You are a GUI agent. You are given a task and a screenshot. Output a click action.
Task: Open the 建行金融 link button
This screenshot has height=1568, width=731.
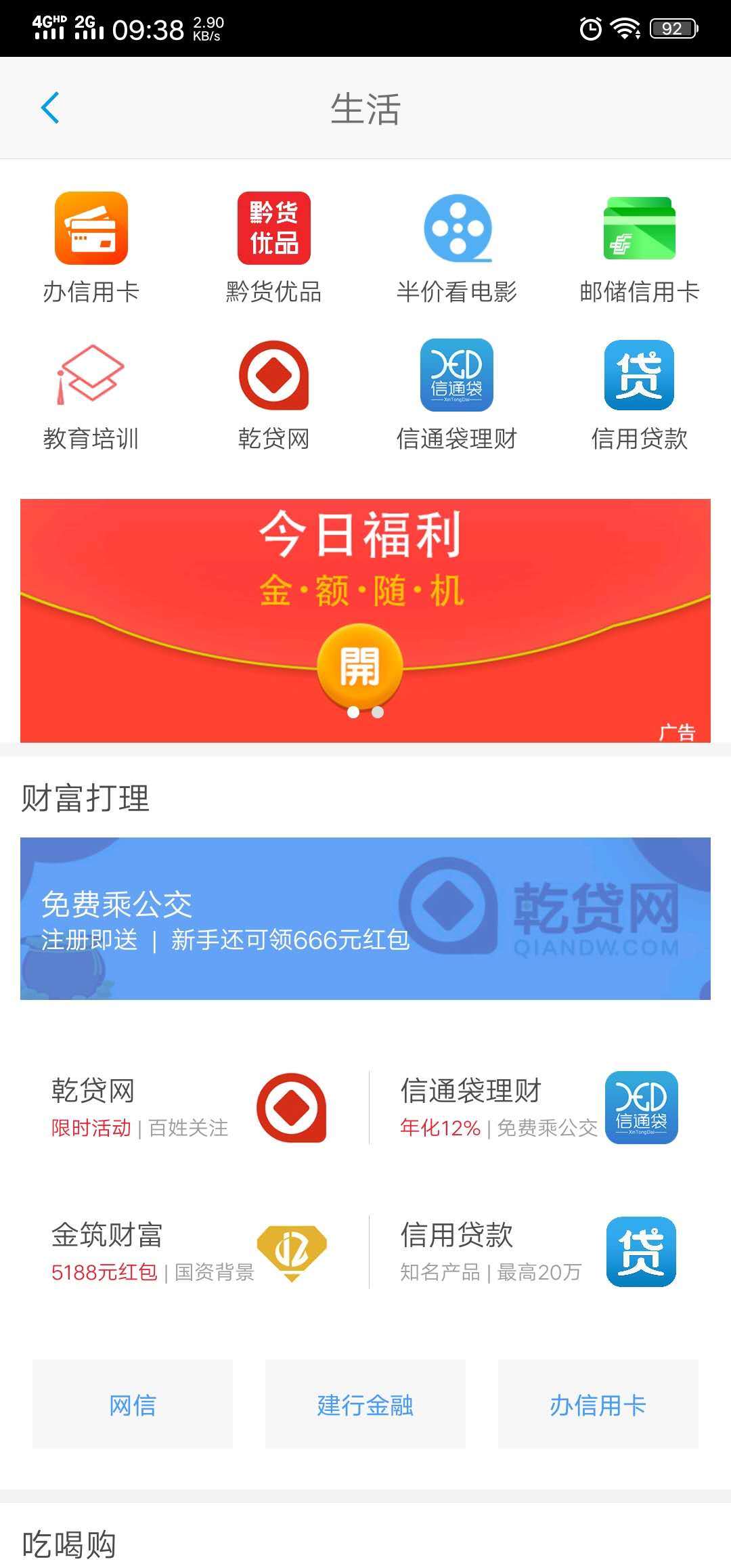(365, 1407)
